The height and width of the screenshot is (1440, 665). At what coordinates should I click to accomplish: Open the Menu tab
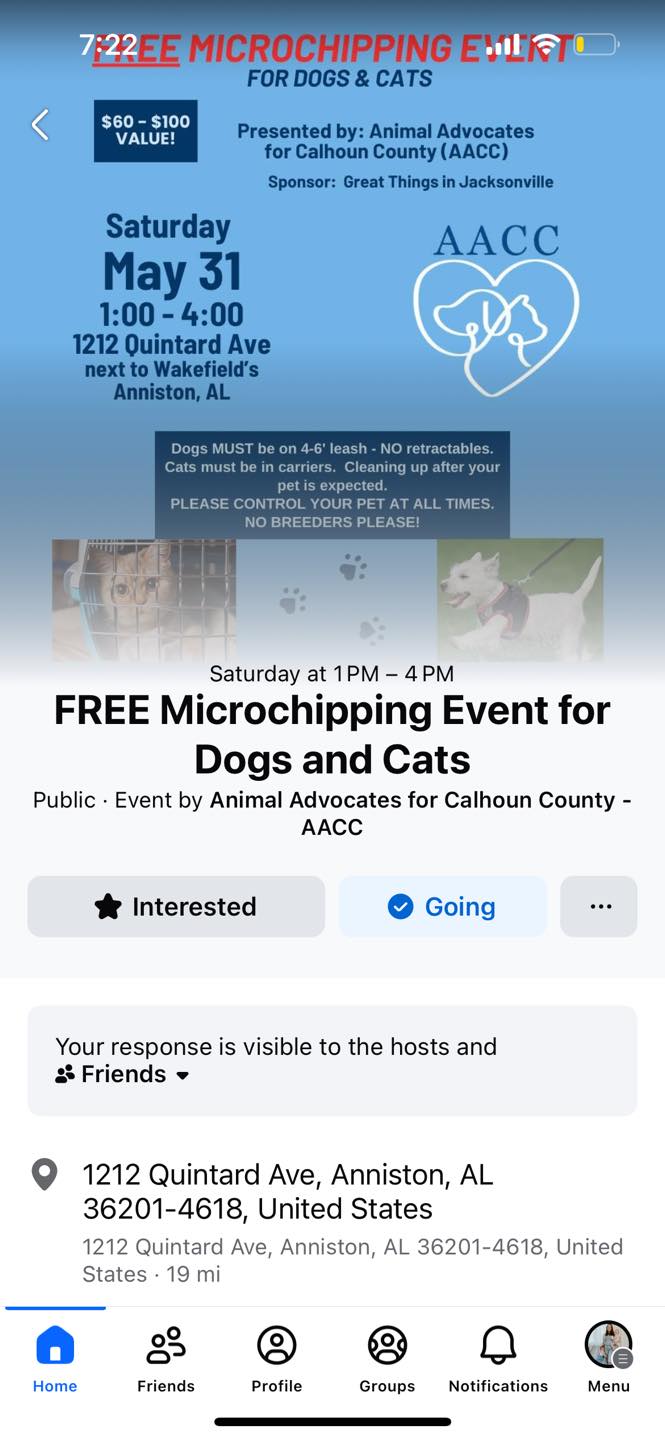(608, 1358)
